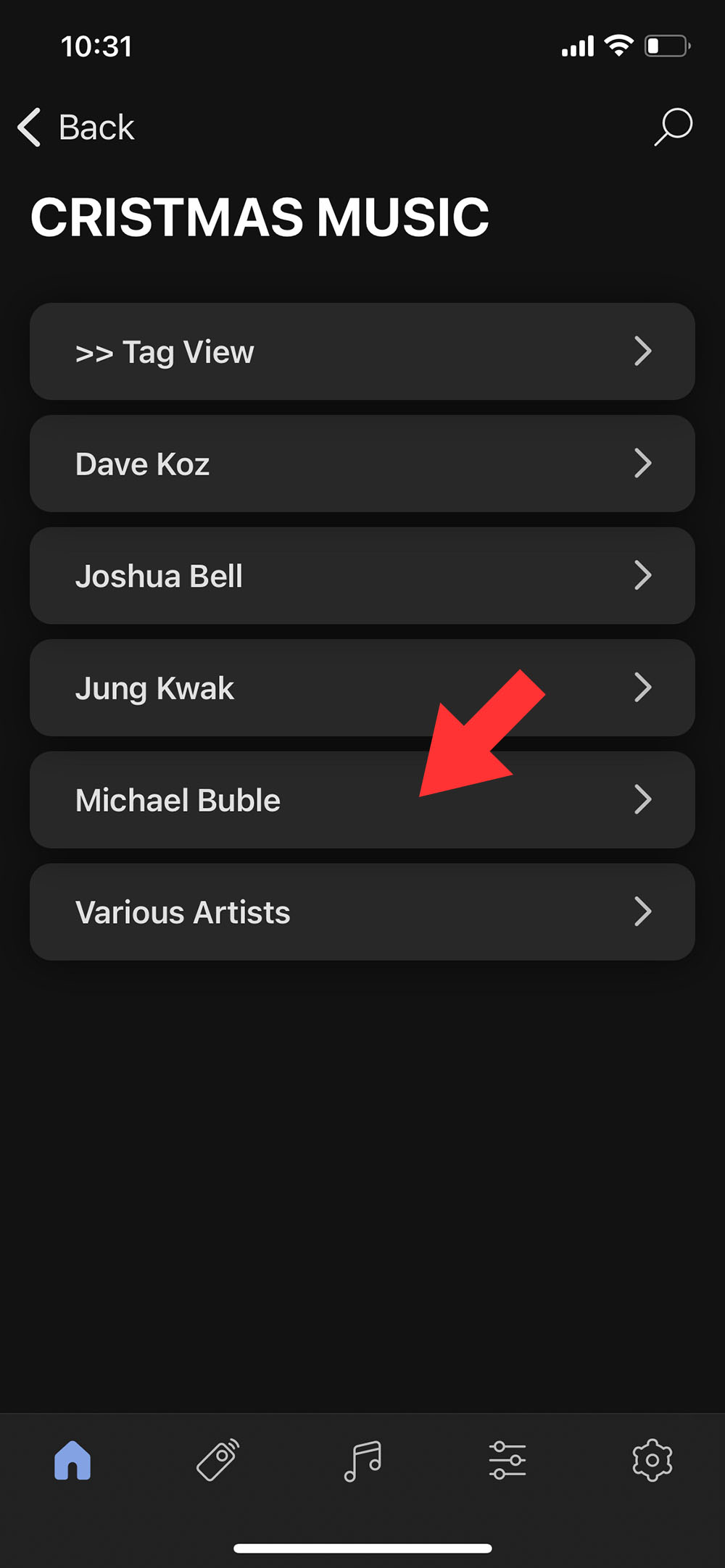
Task: Open the search magnifier icon
Action: (673, 128)
